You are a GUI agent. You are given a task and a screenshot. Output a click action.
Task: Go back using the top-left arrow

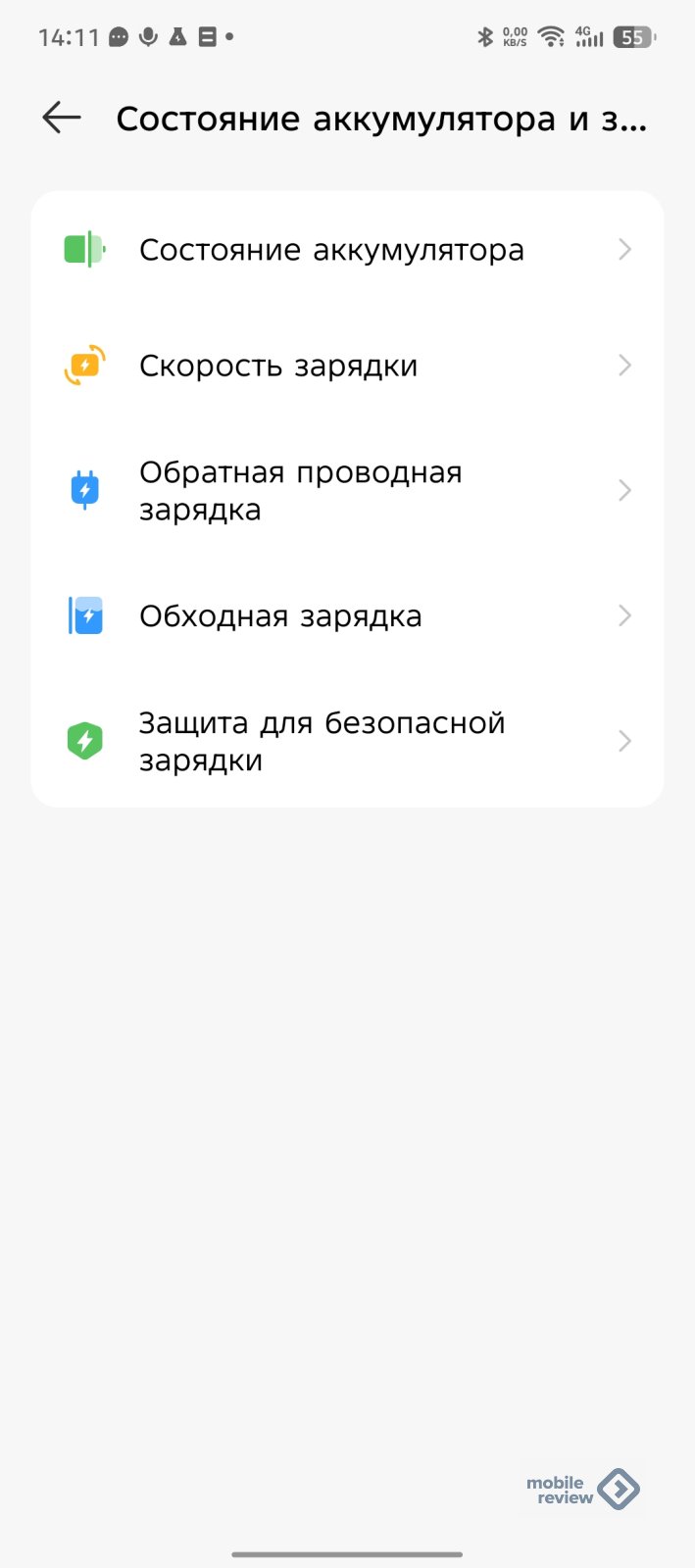(62, 119)
